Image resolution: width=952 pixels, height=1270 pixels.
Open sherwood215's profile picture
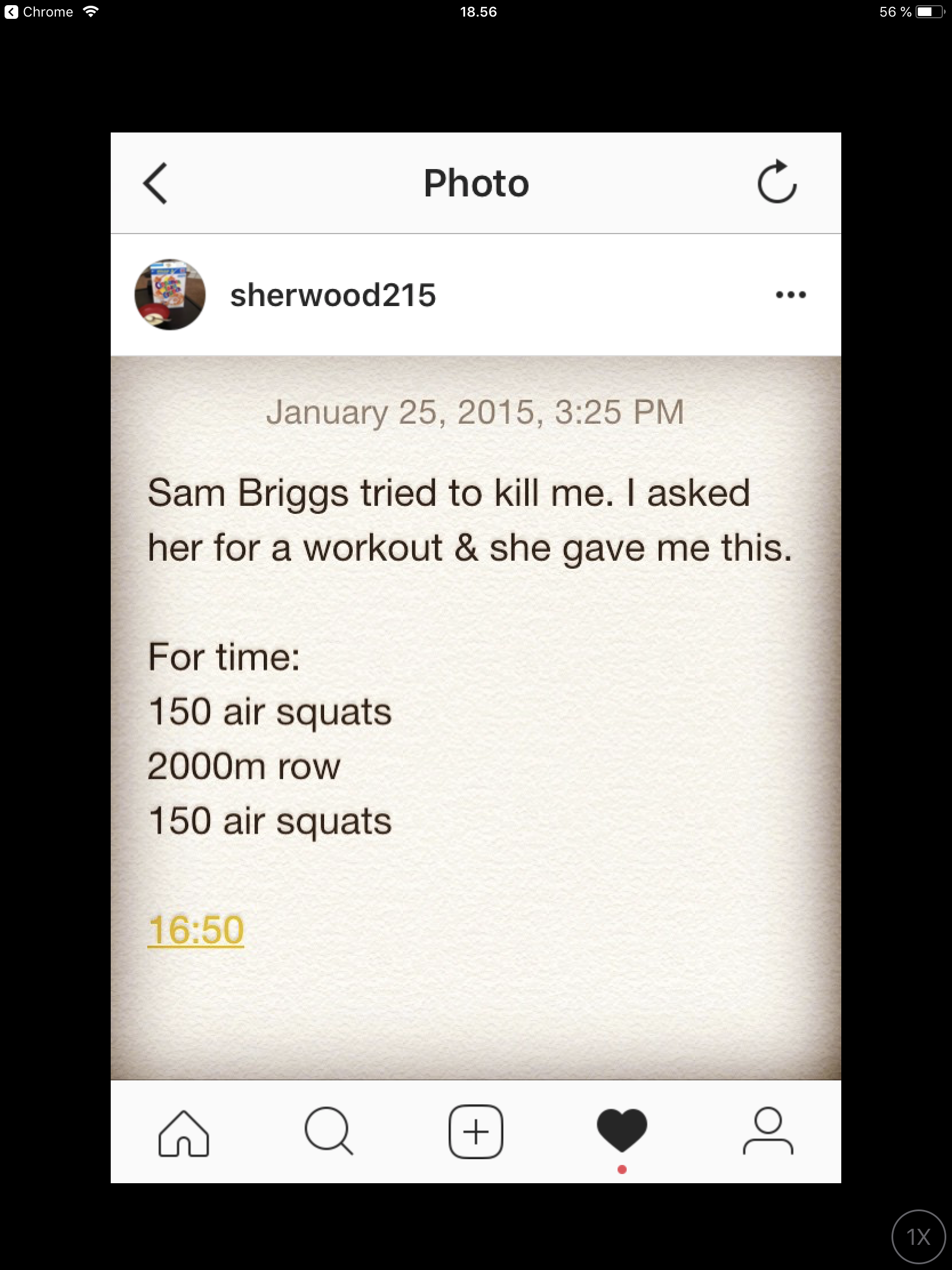(170, 295)
